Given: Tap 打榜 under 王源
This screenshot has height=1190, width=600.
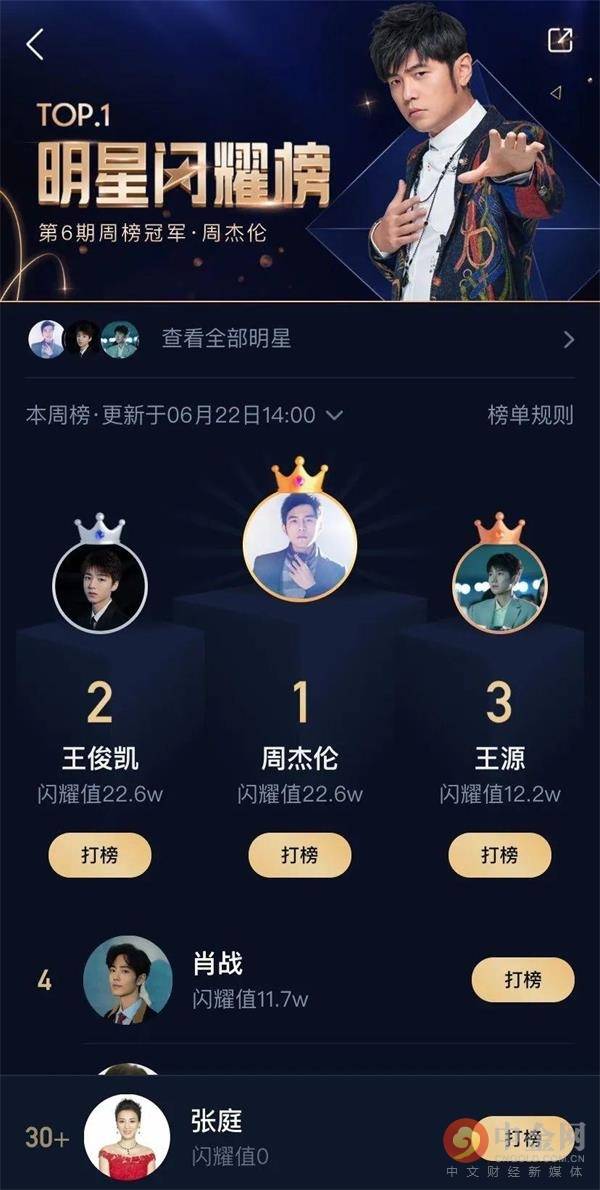Looking at the screenshot, I should point(500,855).
